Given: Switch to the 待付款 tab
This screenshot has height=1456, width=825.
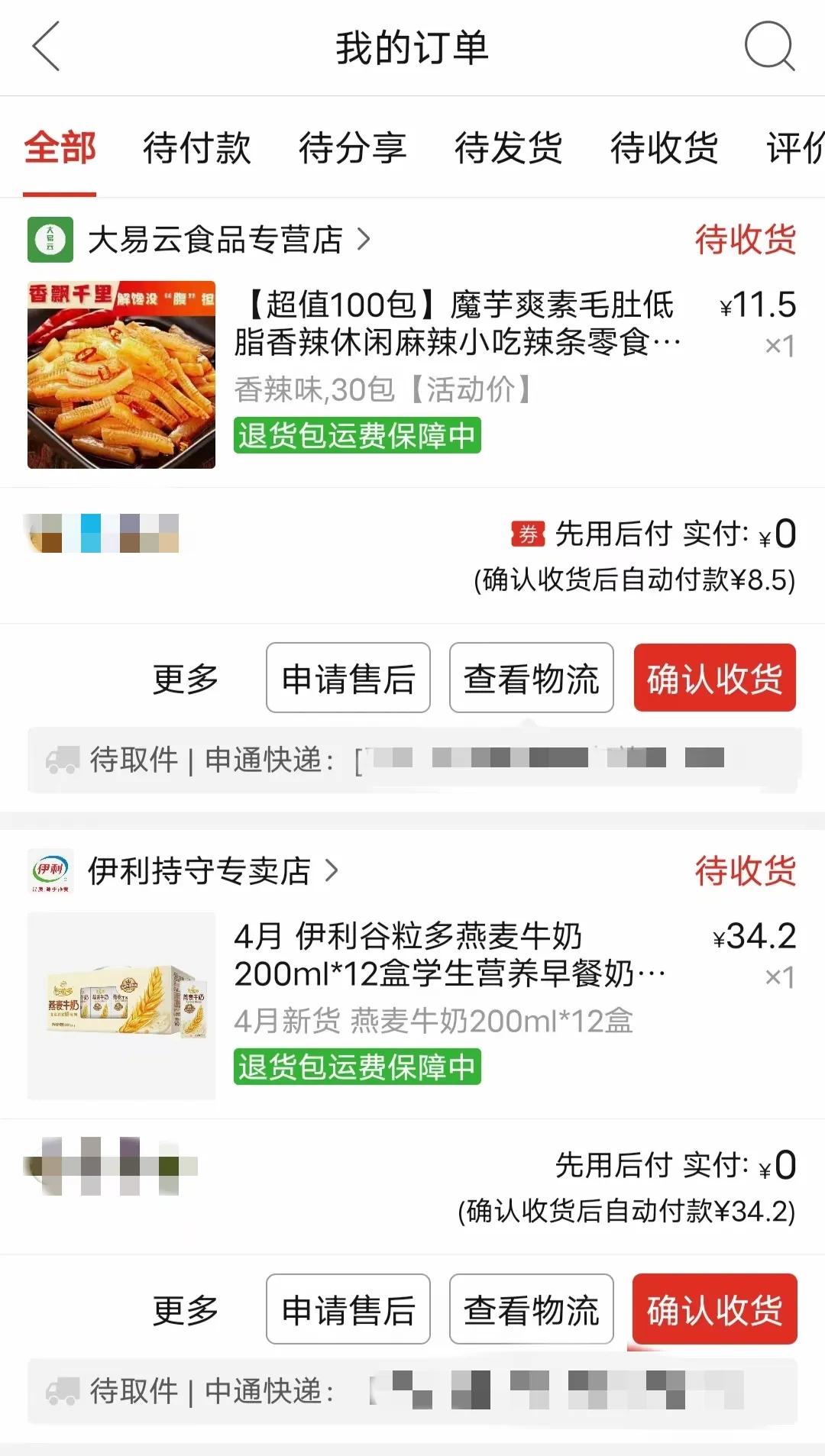Looking at the screenshot, I should (196, 149).
